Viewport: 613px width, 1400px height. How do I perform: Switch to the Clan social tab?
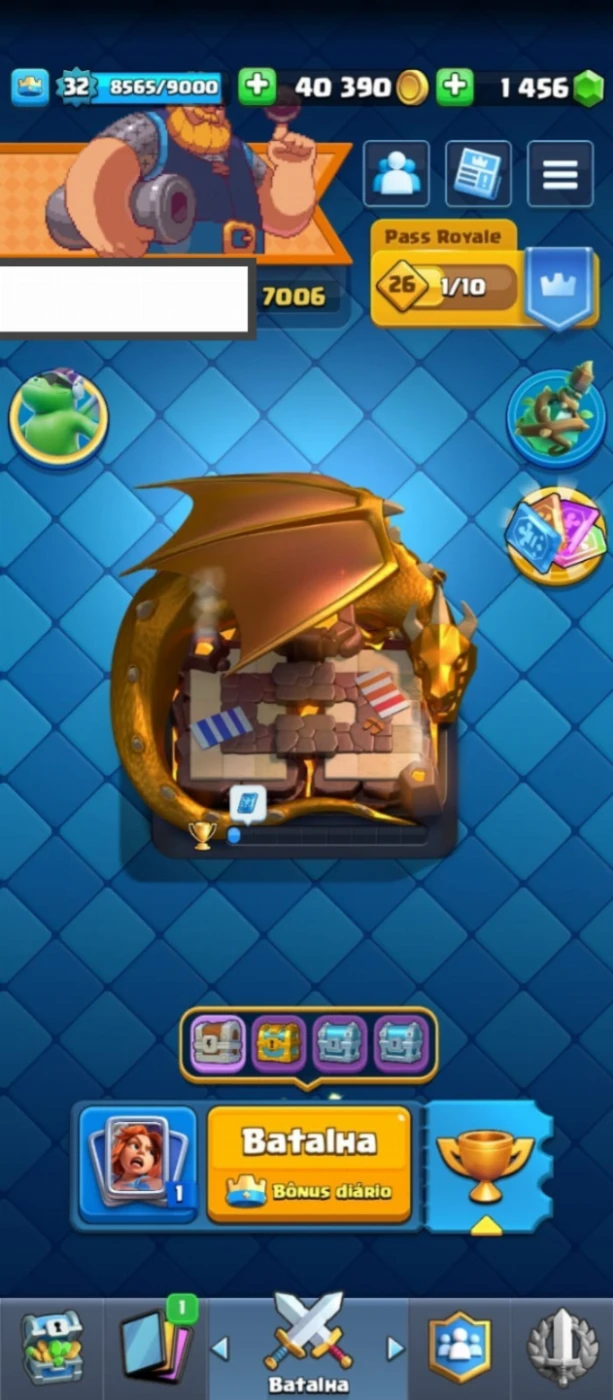point(460,1347)
